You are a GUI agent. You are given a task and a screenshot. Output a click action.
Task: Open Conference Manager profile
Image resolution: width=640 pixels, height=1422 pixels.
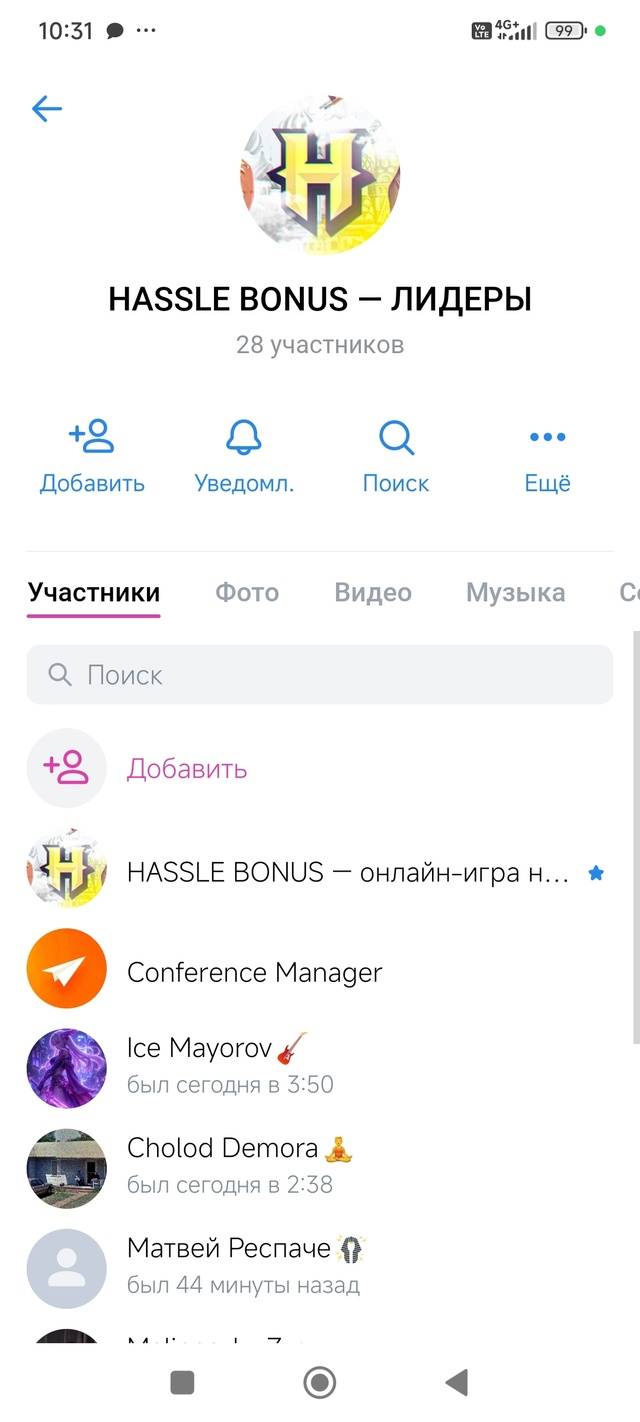(x=320, y=971)
